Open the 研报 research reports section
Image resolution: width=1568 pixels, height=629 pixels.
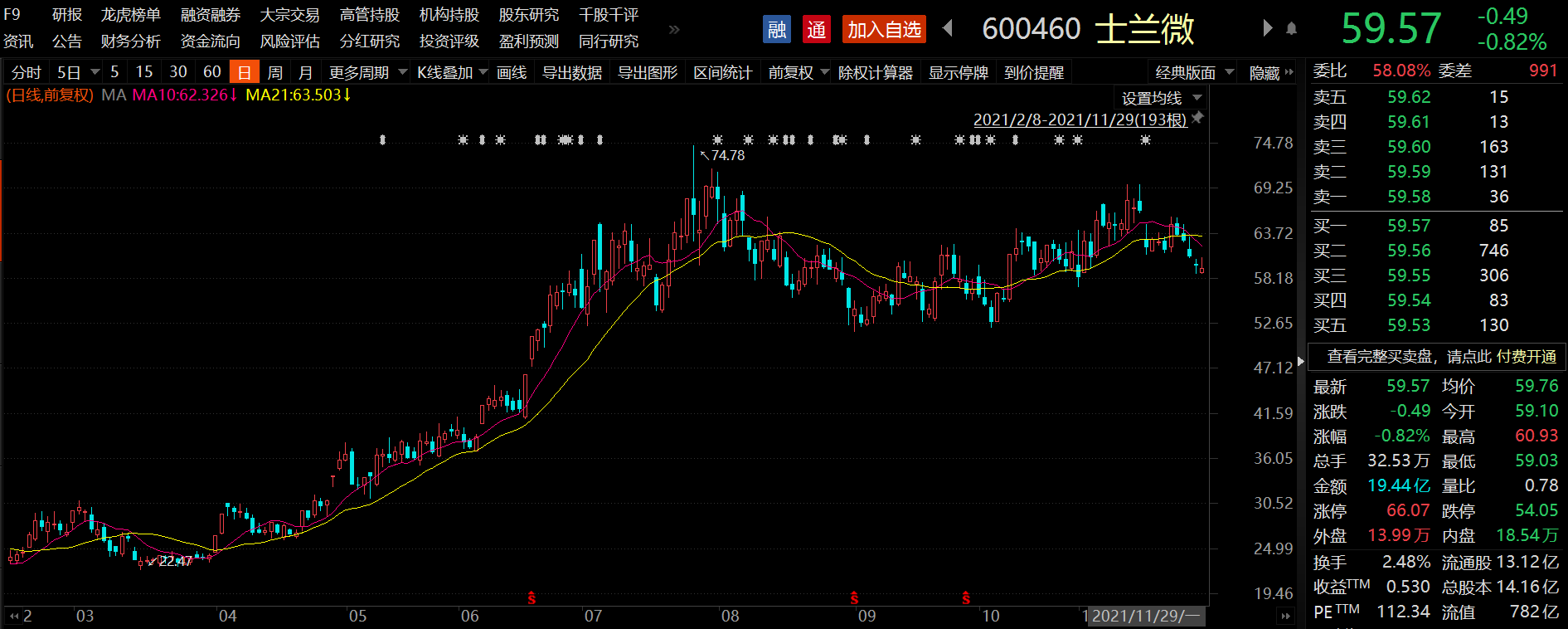67,15
